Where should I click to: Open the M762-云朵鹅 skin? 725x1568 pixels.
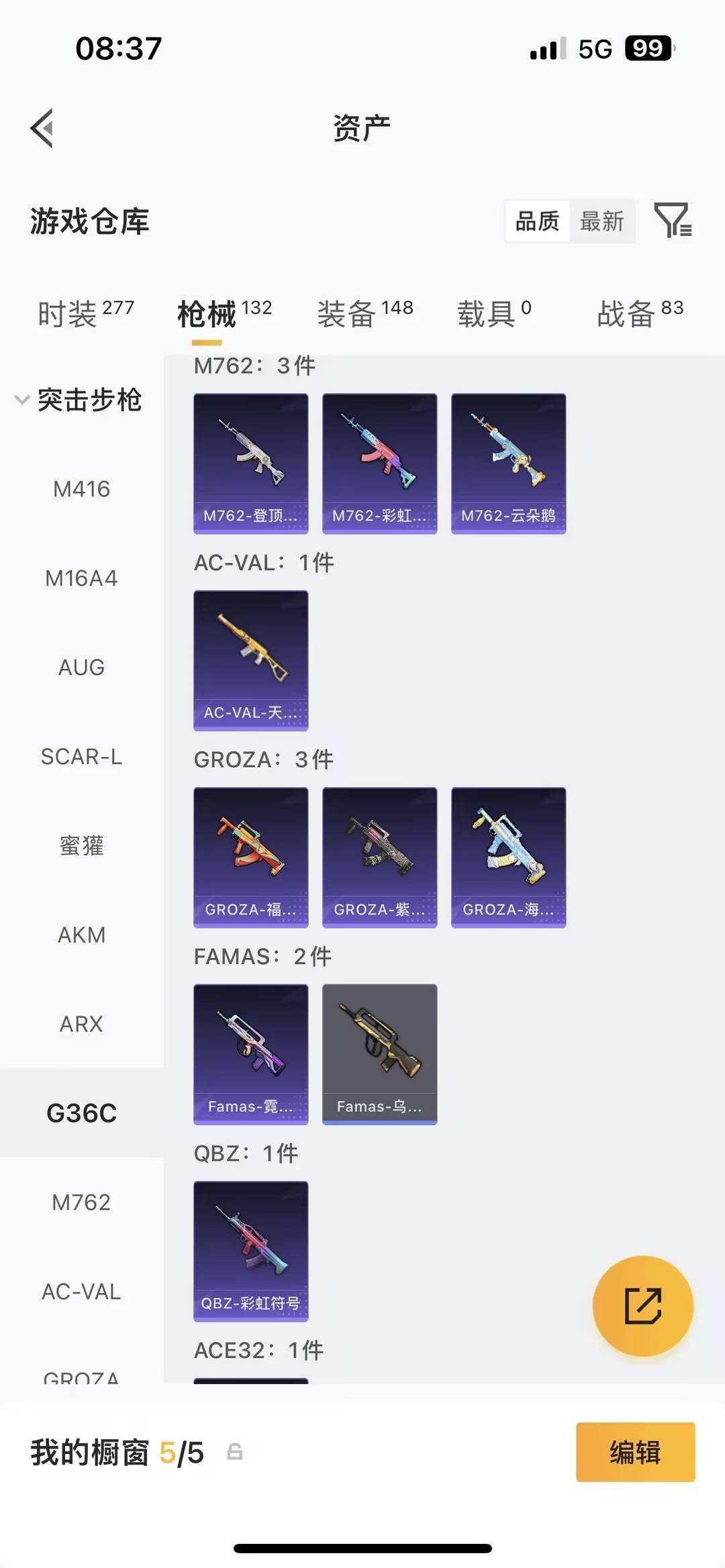pyautogui.click(x=508, y=463)
